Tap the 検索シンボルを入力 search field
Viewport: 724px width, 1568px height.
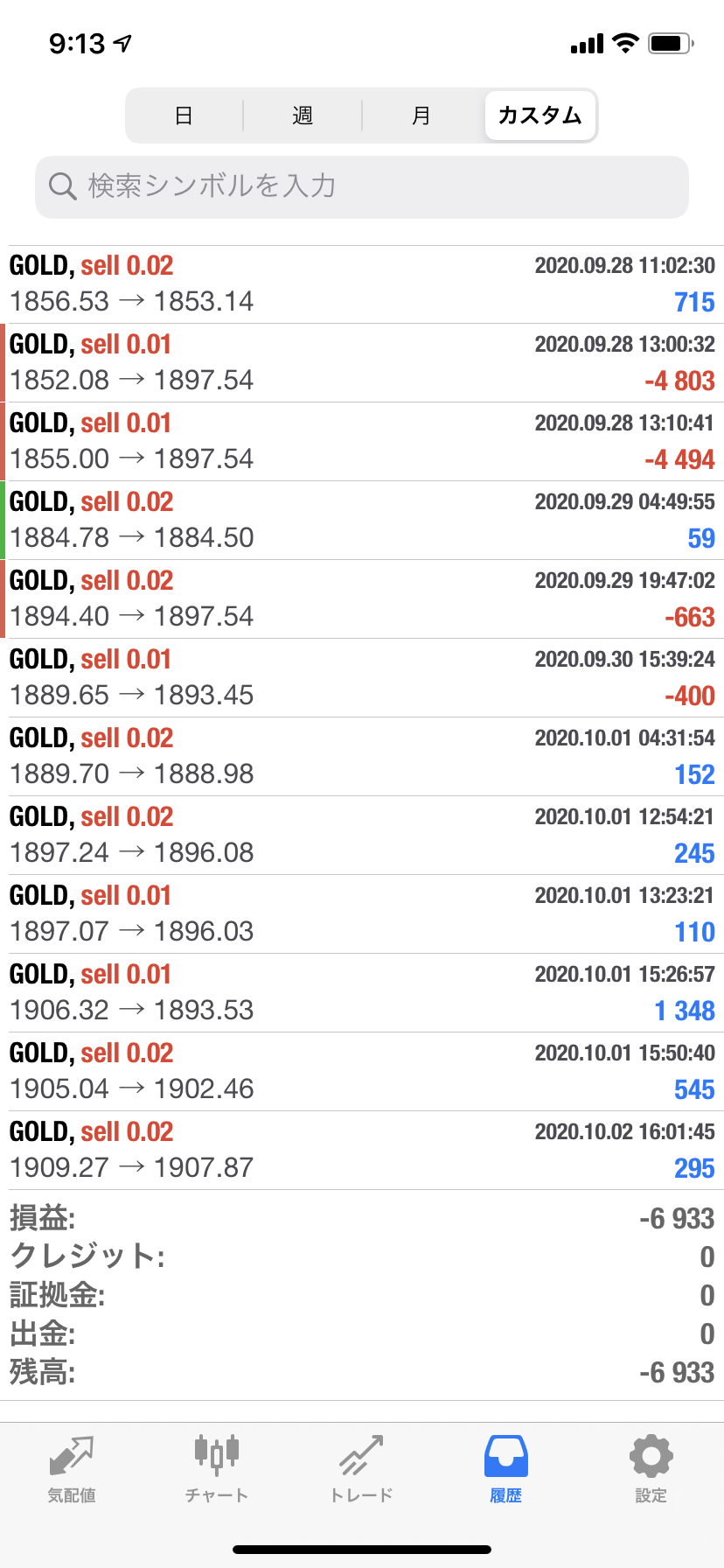coord(362,186)
